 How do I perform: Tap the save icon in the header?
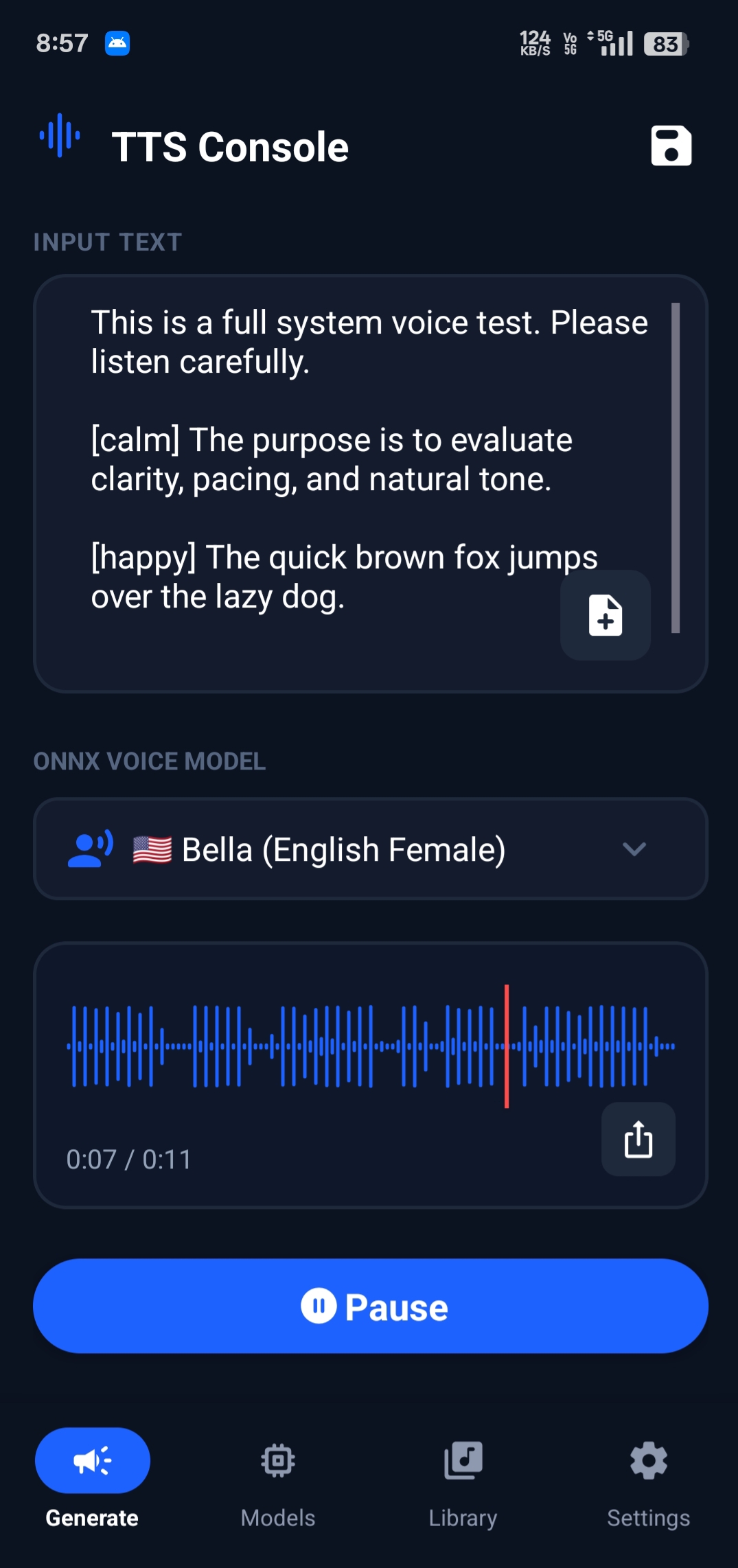tap(671, 146)
